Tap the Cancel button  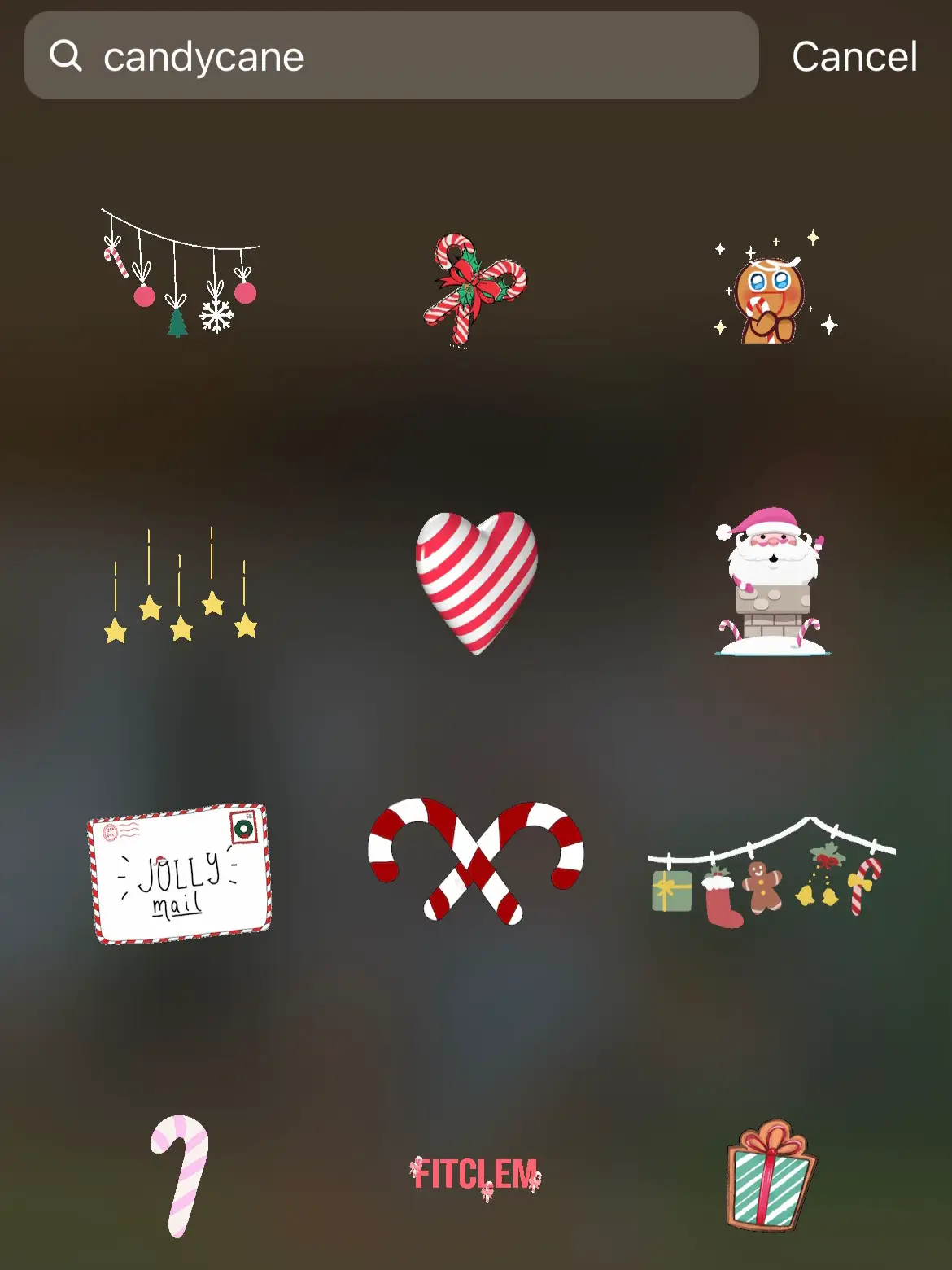854,57
